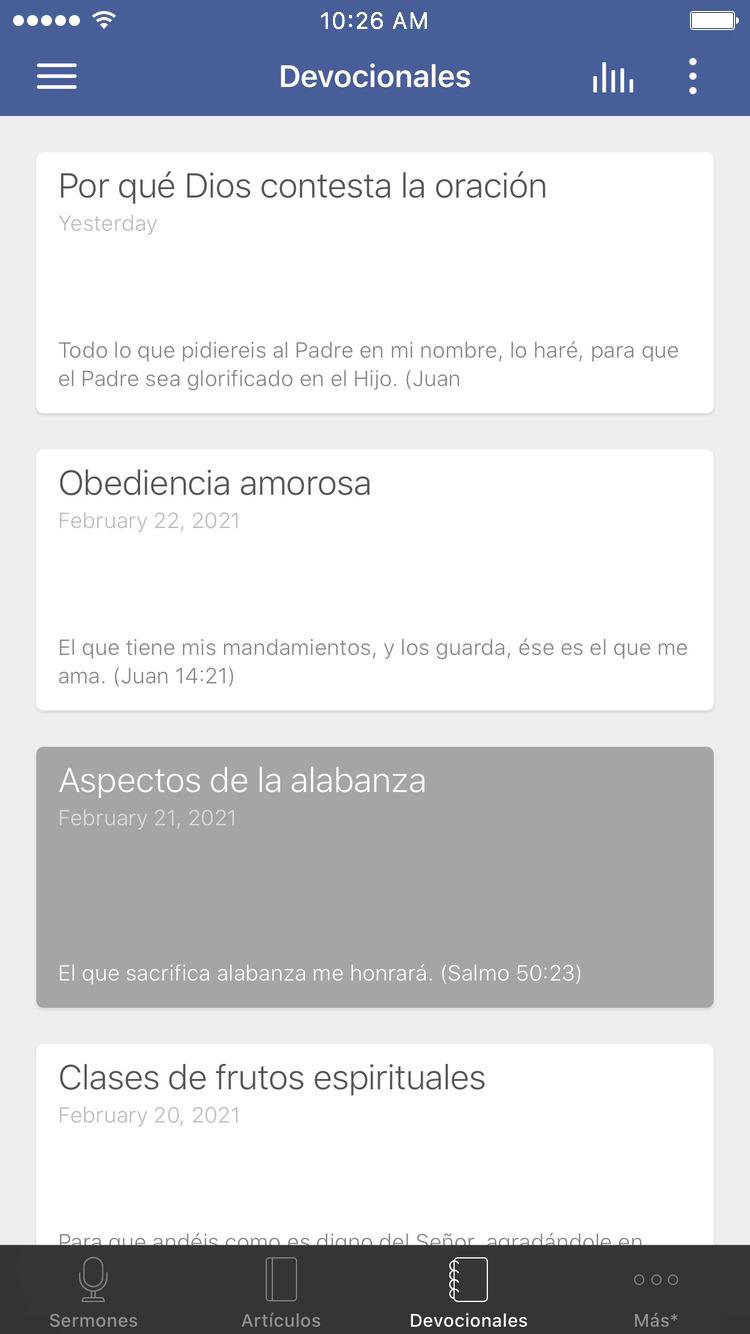
Task: Open devotional Por qué Dios contesta la oración
Action: pyautogui.click(x=375, y=282)
